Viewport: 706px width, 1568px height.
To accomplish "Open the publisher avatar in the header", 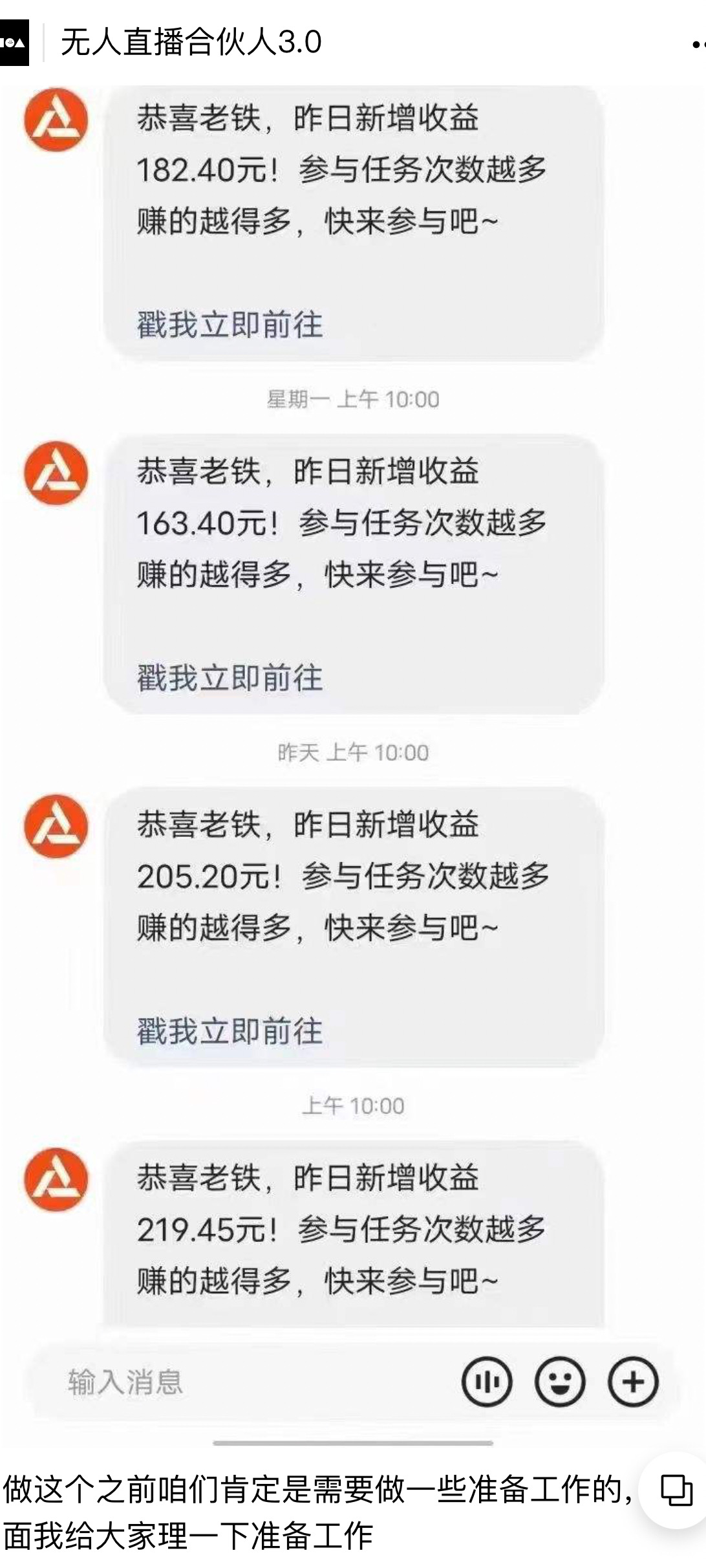I will (14, 43).
